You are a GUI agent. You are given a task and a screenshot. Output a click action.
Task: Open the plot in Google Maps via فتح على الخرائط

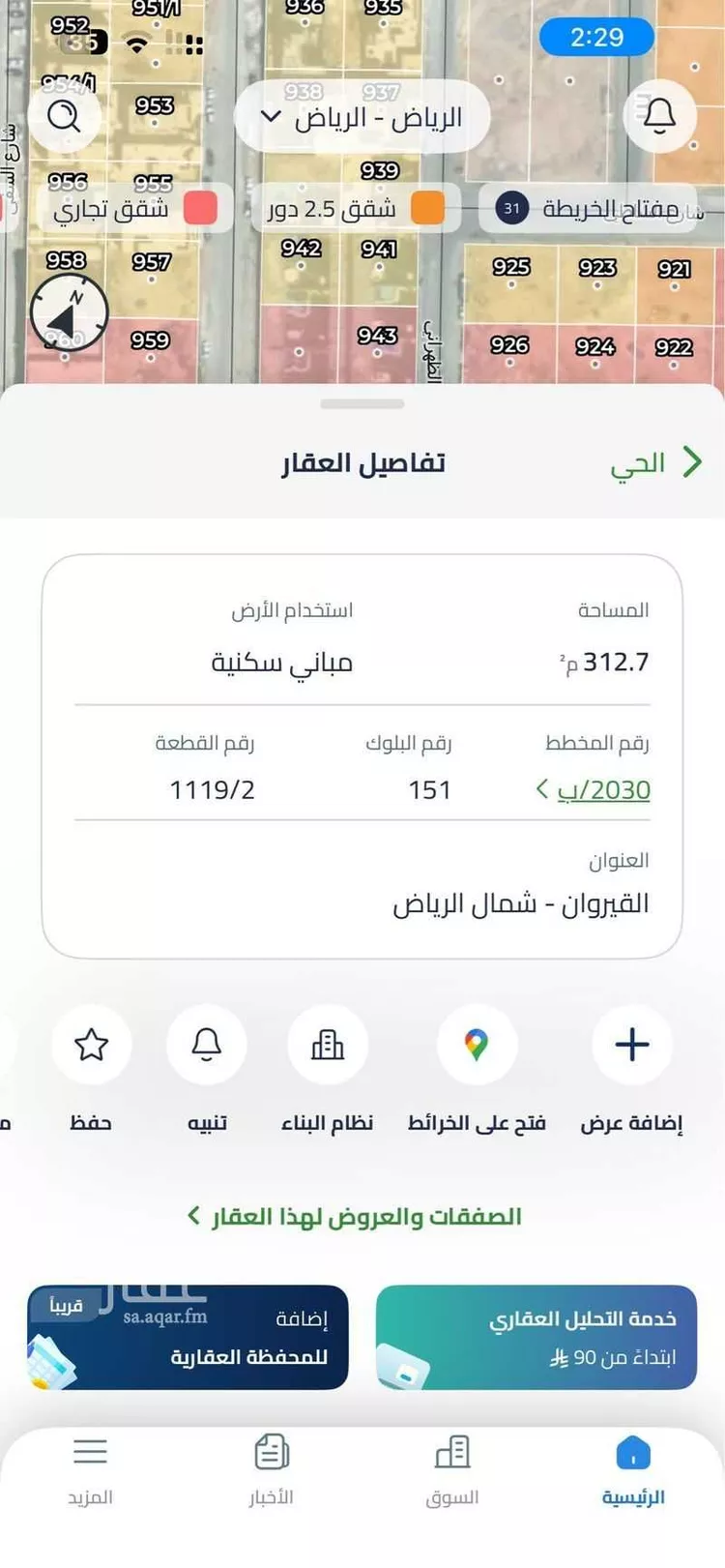(478, 1045)
